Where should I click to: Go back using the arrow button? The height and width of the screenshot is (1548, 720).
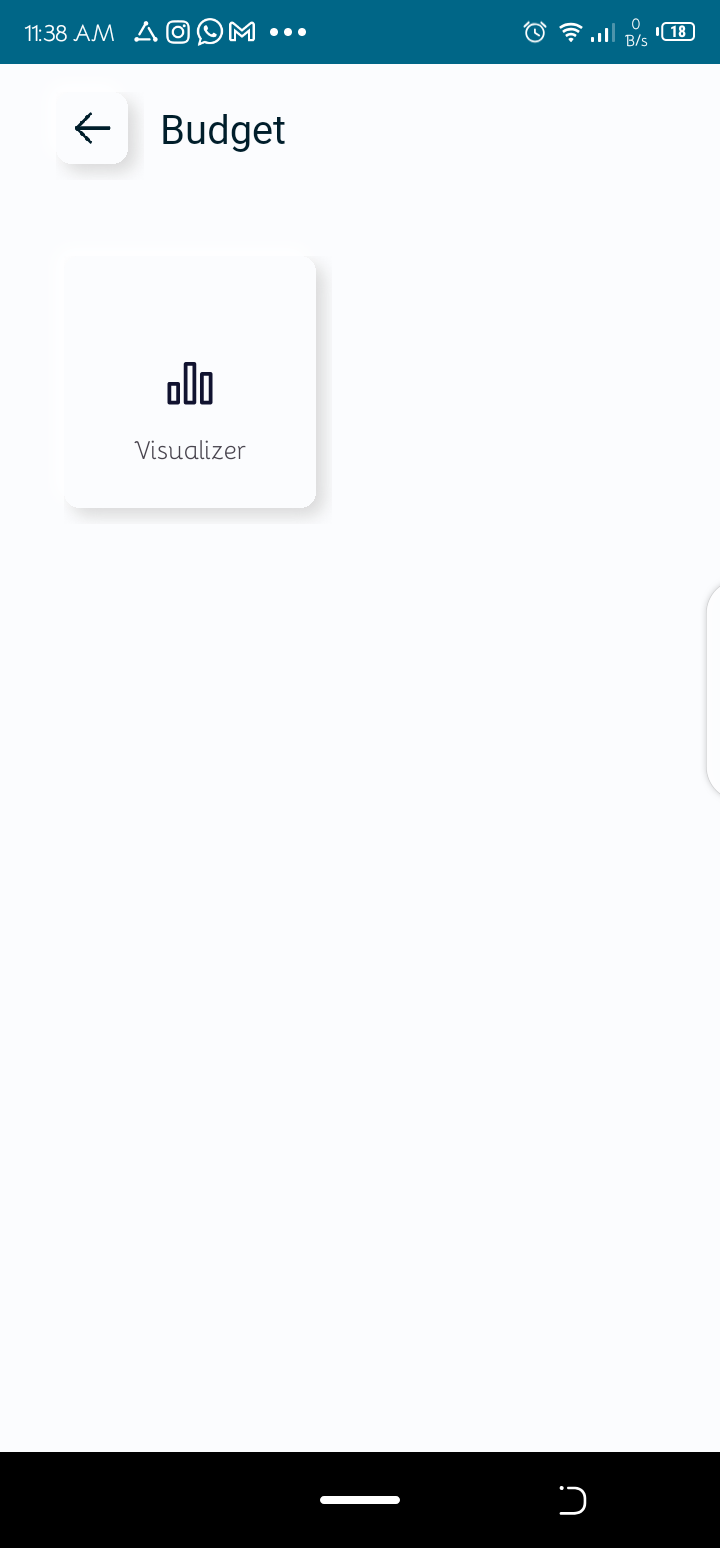click(92, 128)
